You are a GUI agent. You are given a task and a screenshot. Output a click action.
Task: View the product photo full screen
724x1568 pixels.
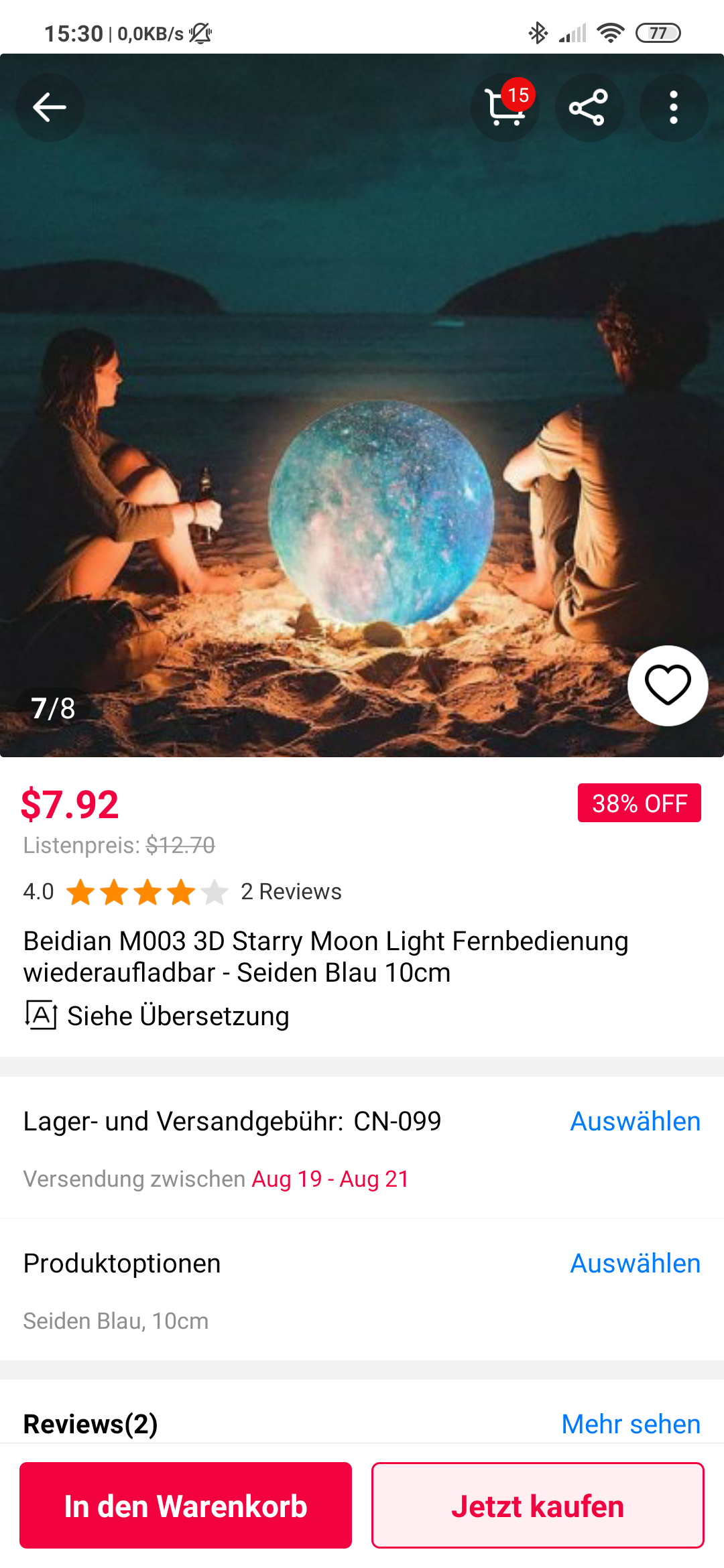[362, 405]
